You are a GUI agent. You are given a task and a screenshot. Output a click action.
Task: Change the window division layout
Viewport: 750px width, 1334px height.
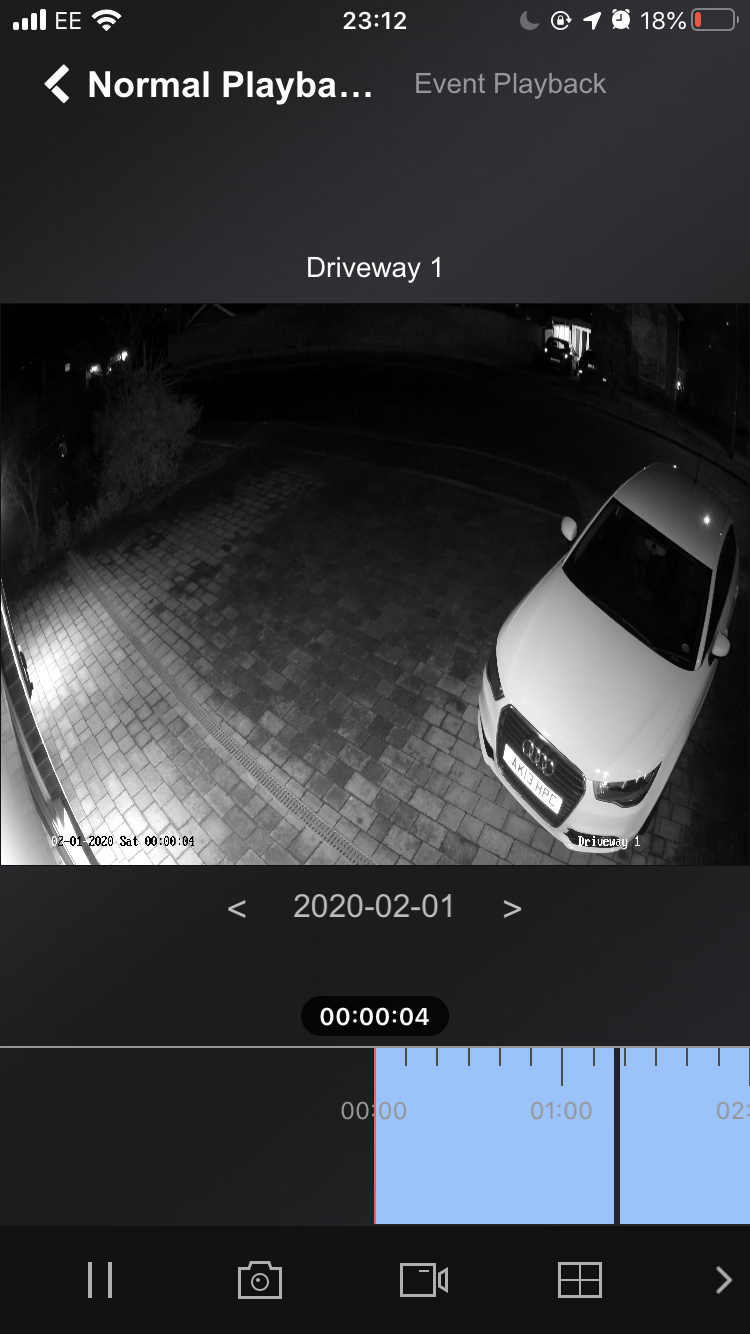click(580, 1280)
